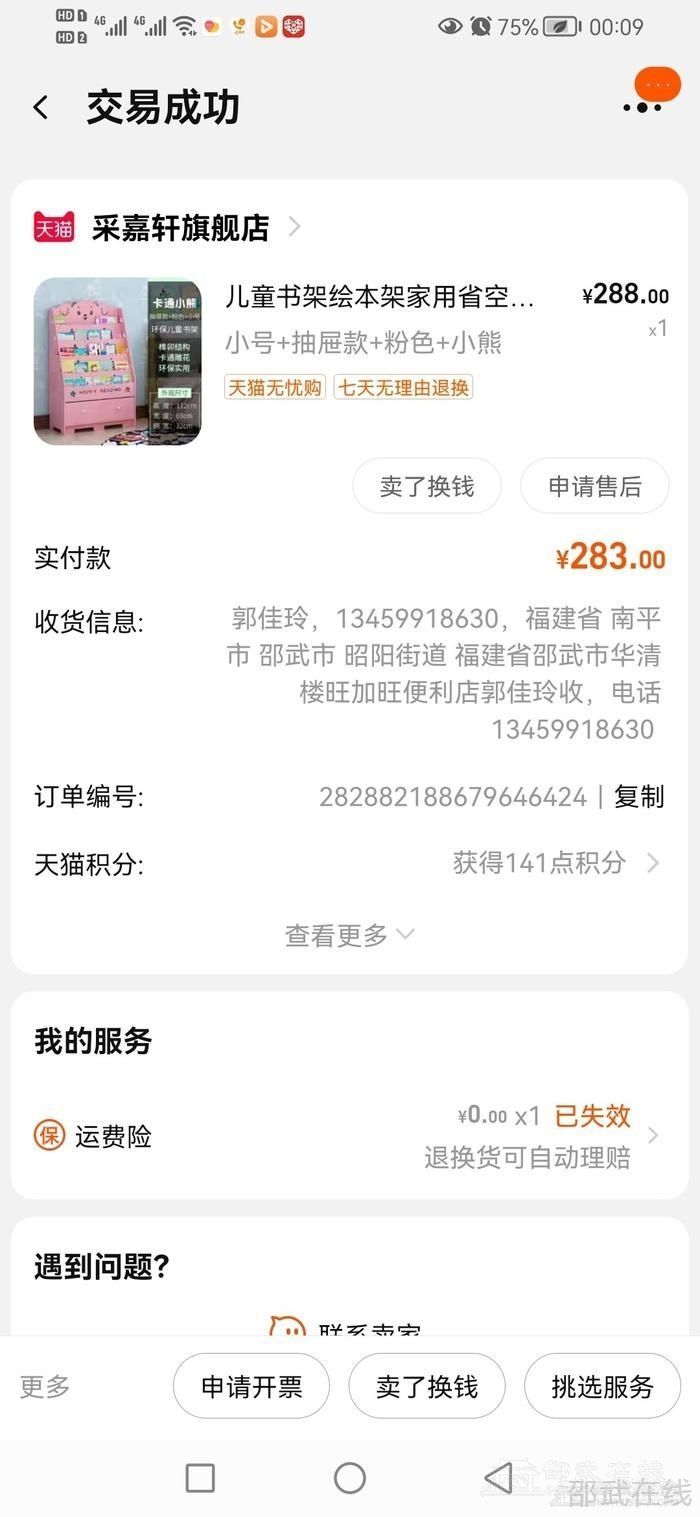The width and height of the screenshot is (700, 1517).
Task: Open the three-dot overflow menu
Action: pyautogui.click(x=642, y=107)
